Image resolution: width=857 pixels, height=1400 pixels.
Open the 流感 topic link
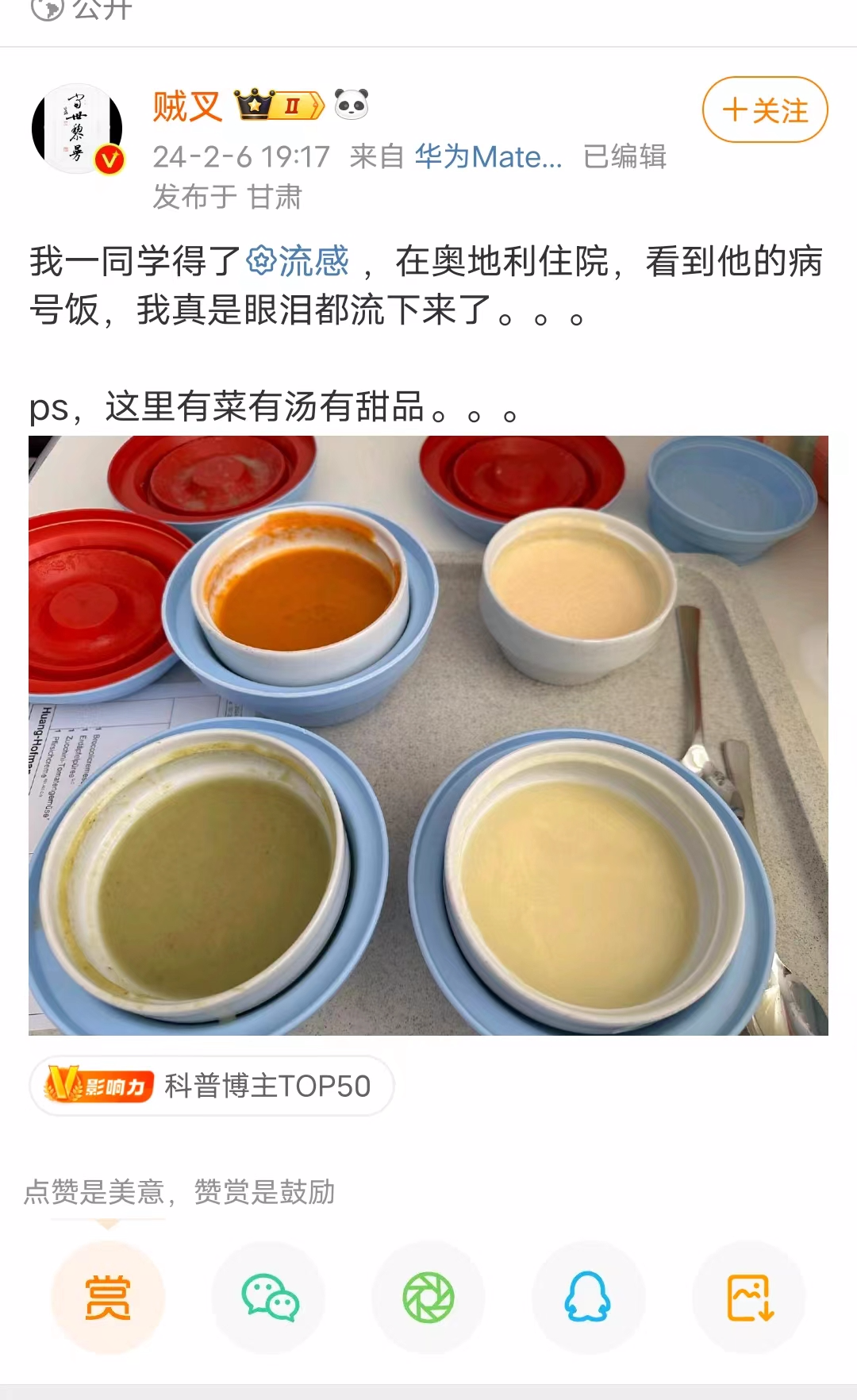[x=298, y=261]
